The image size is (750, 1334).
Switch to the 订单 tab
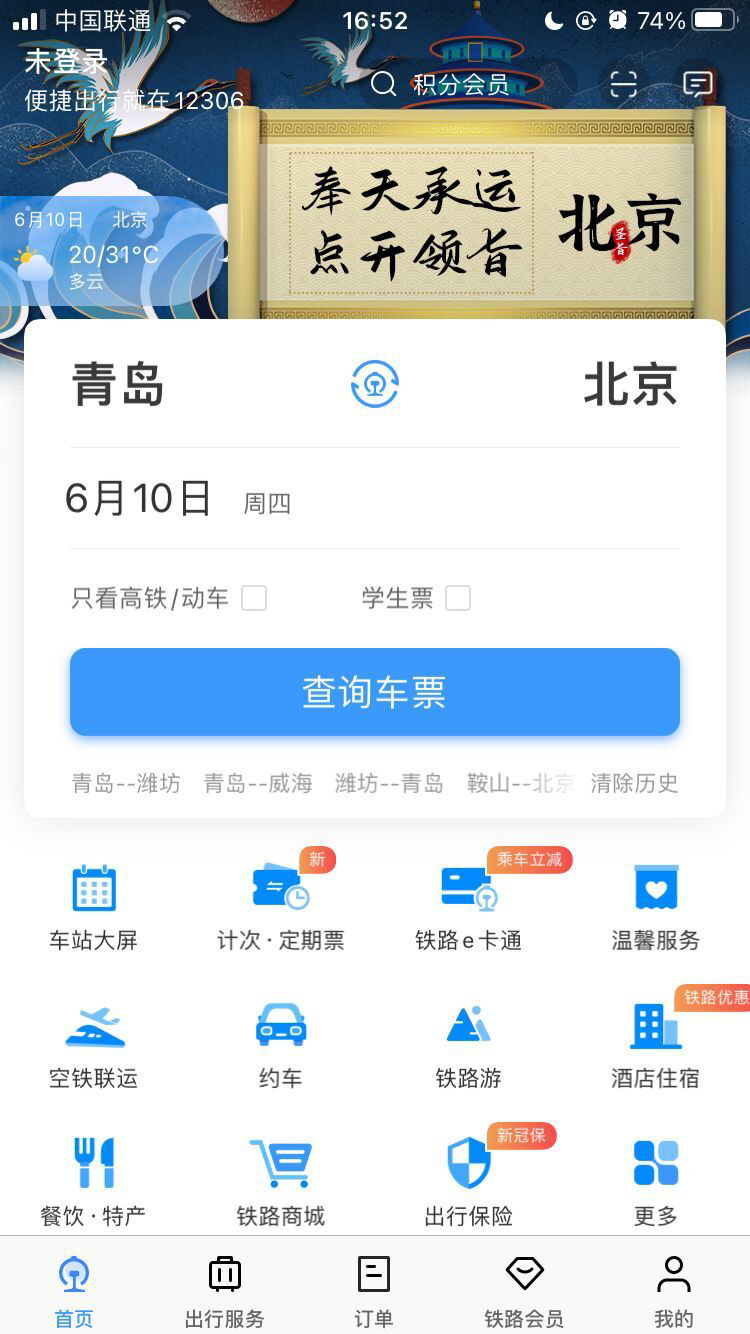[x=374, y=1290]
